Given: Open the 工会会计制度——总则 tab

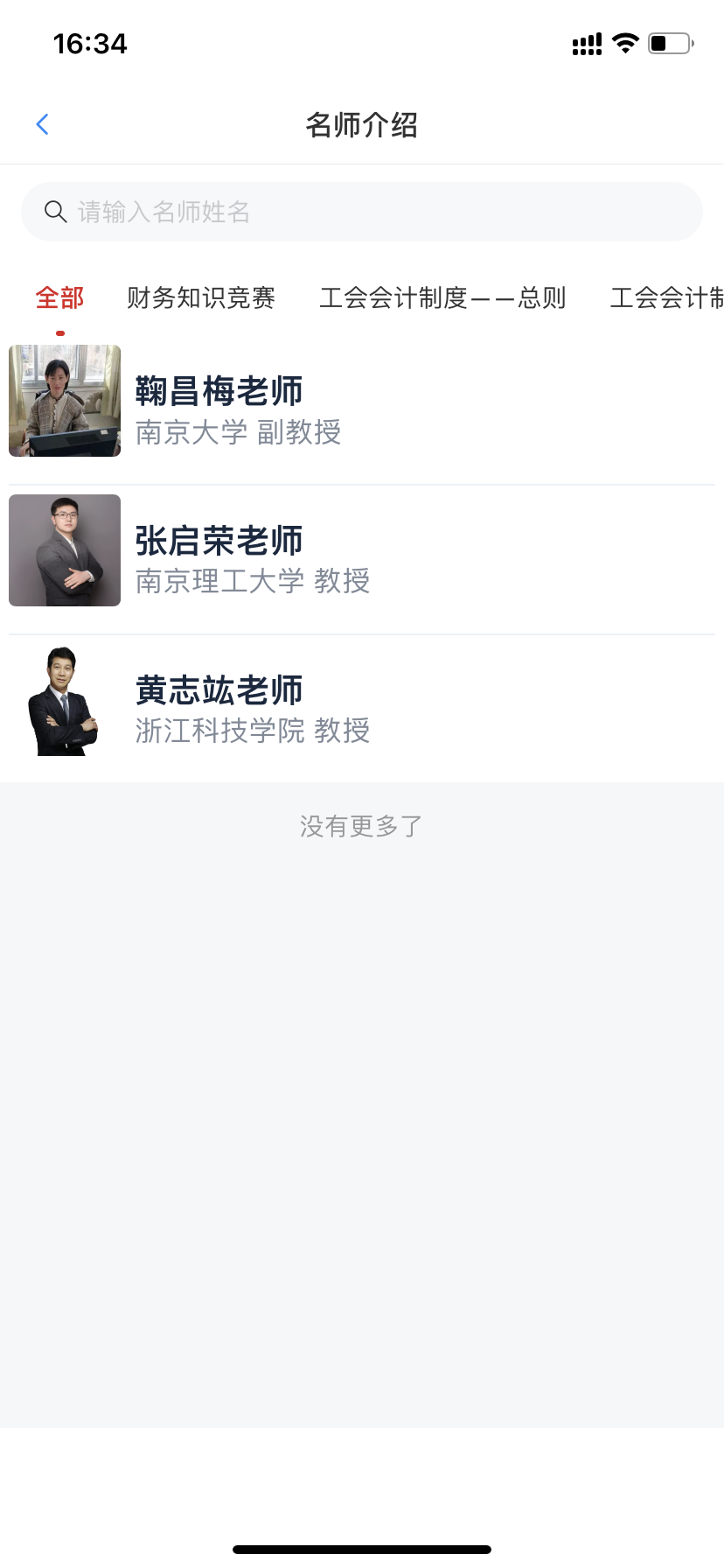Looking at the screenshot, I should click(442, 298).
